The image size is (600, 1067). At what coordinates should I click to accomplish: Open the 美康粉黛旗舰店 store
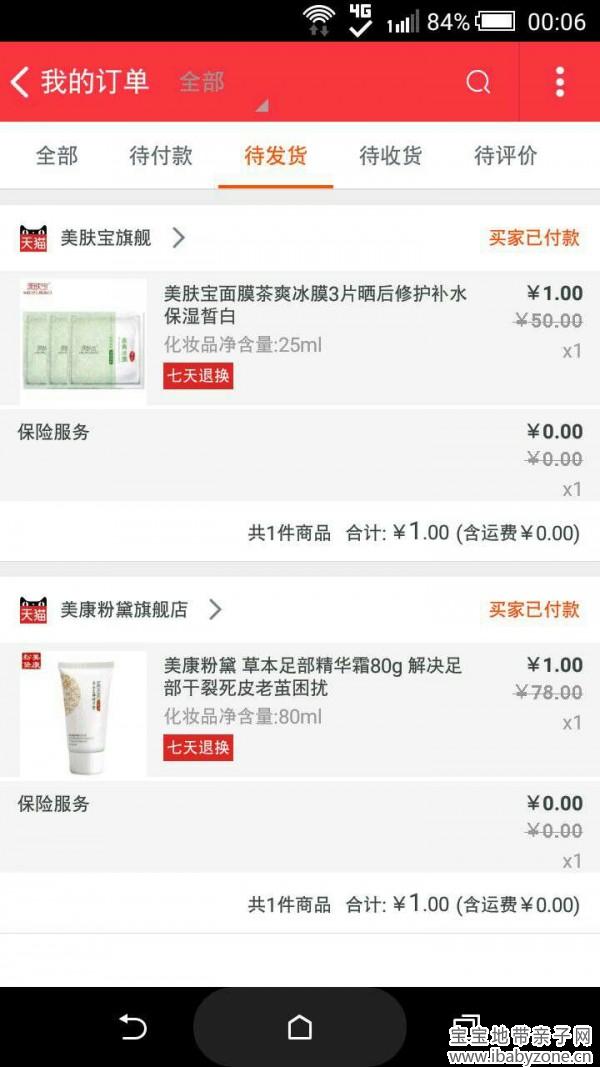click(121, 609)
